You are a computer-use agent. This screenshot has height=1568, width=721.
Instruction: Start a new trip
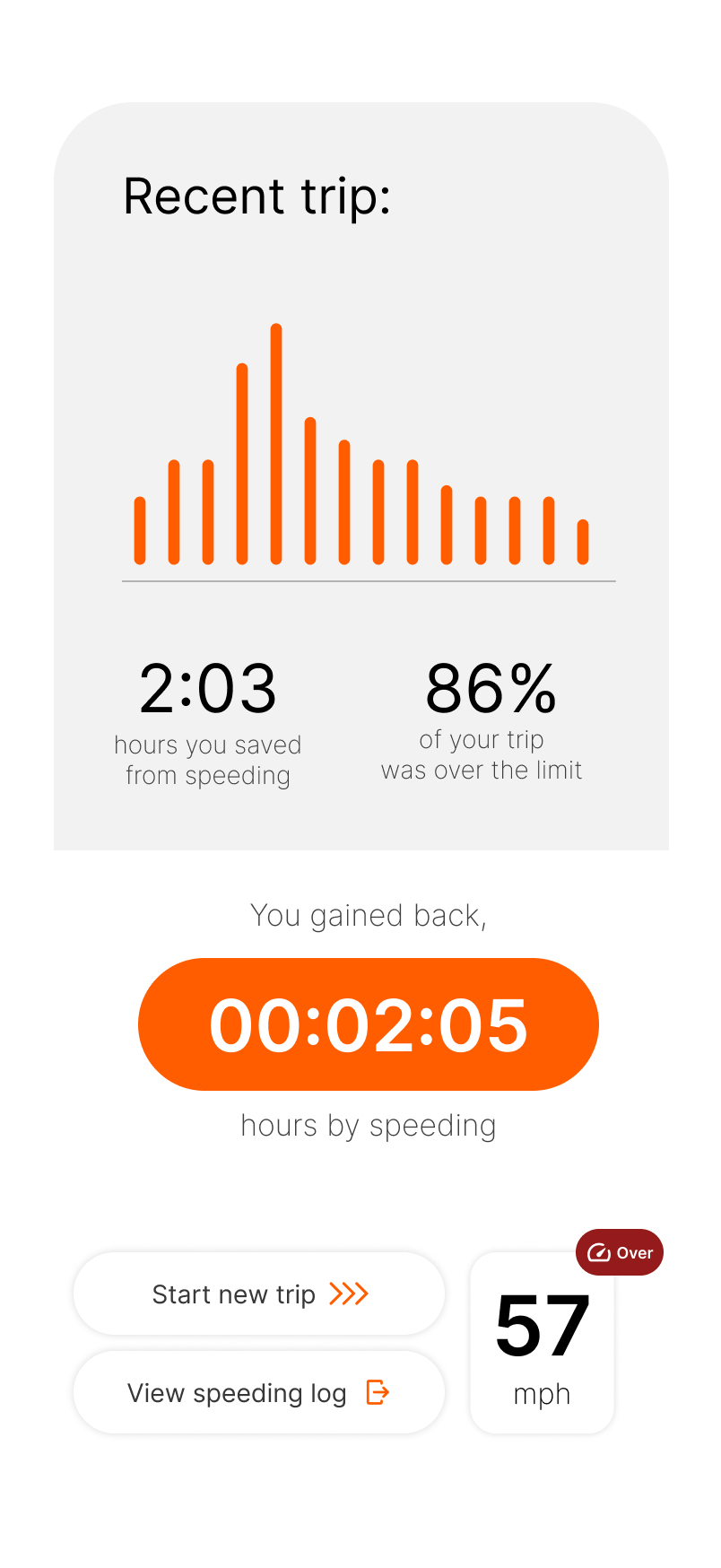[259, 1294]
